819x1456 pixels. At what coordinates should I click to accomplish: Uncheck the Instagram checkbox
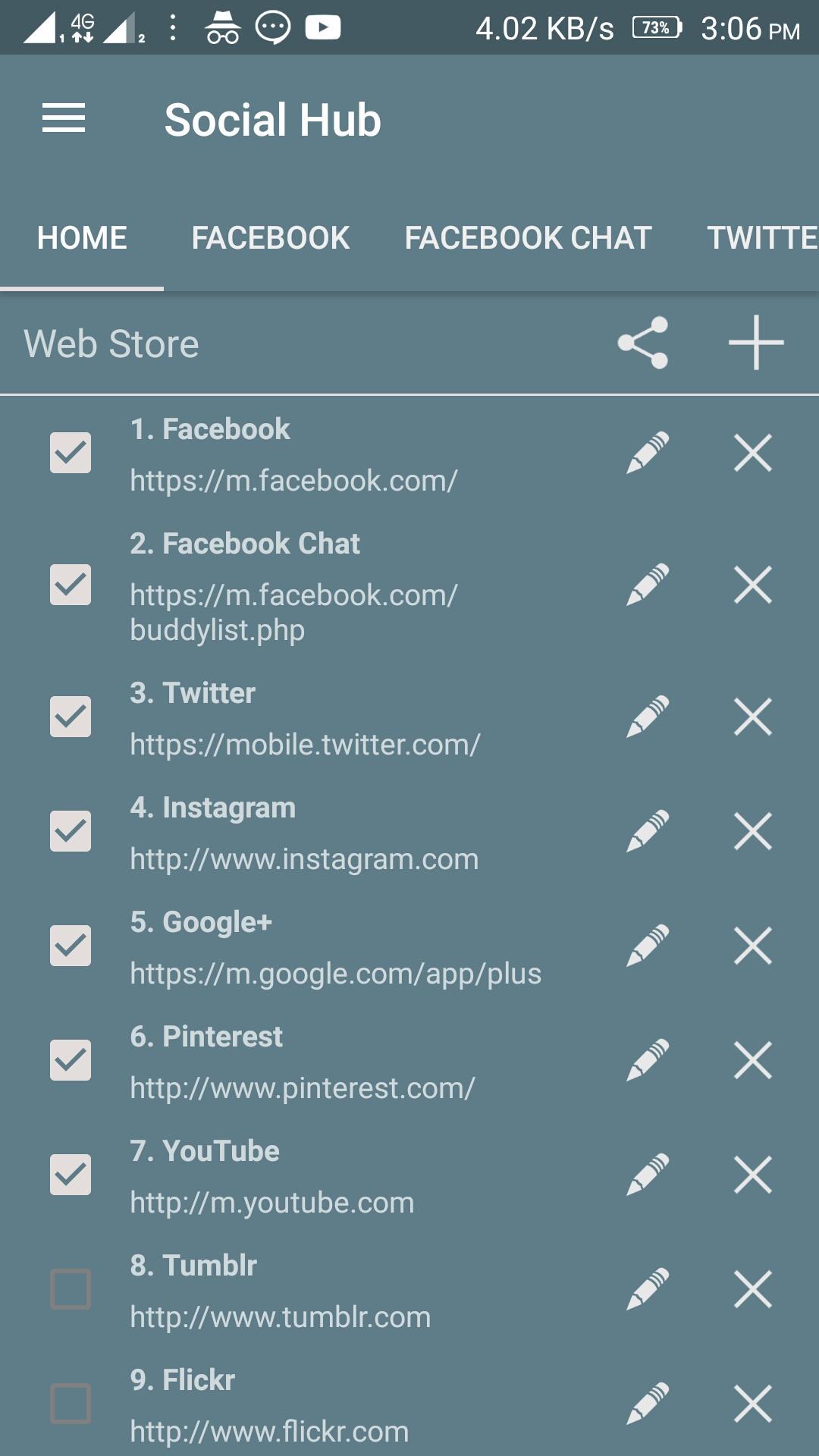71,831
